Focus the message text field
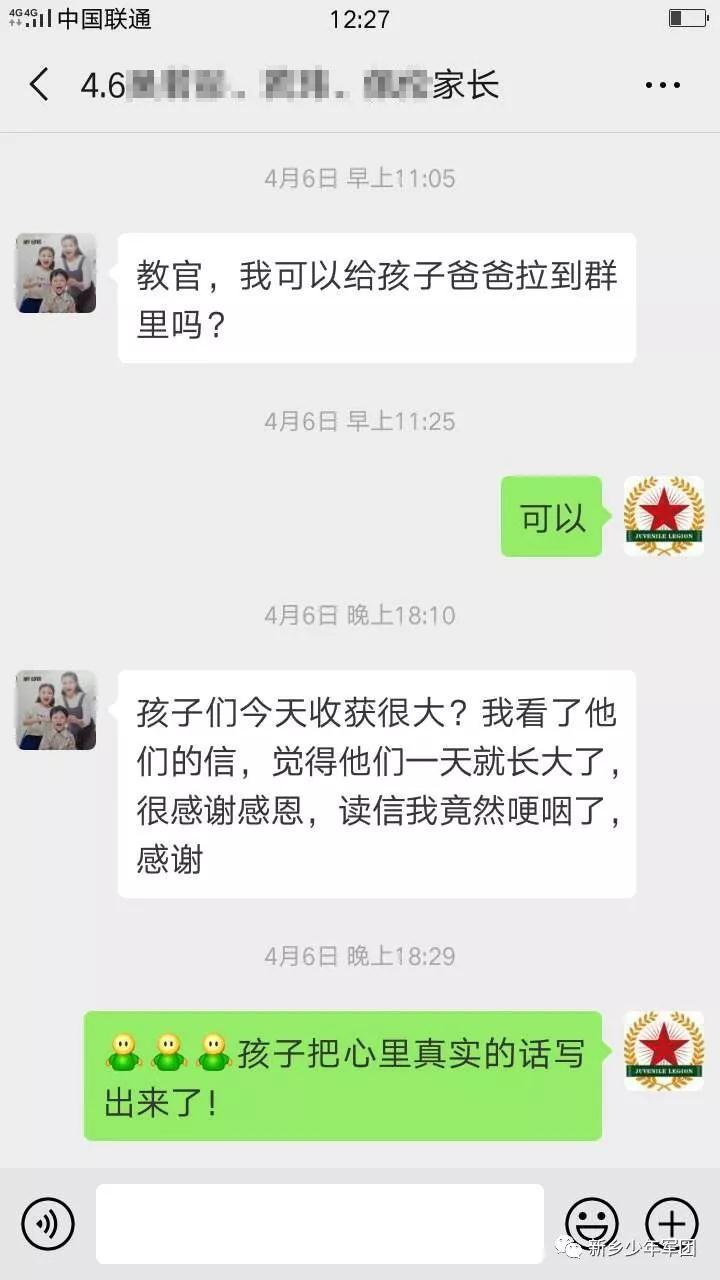Viewport: 720px width, 1280px height. tap(319, 1223)
